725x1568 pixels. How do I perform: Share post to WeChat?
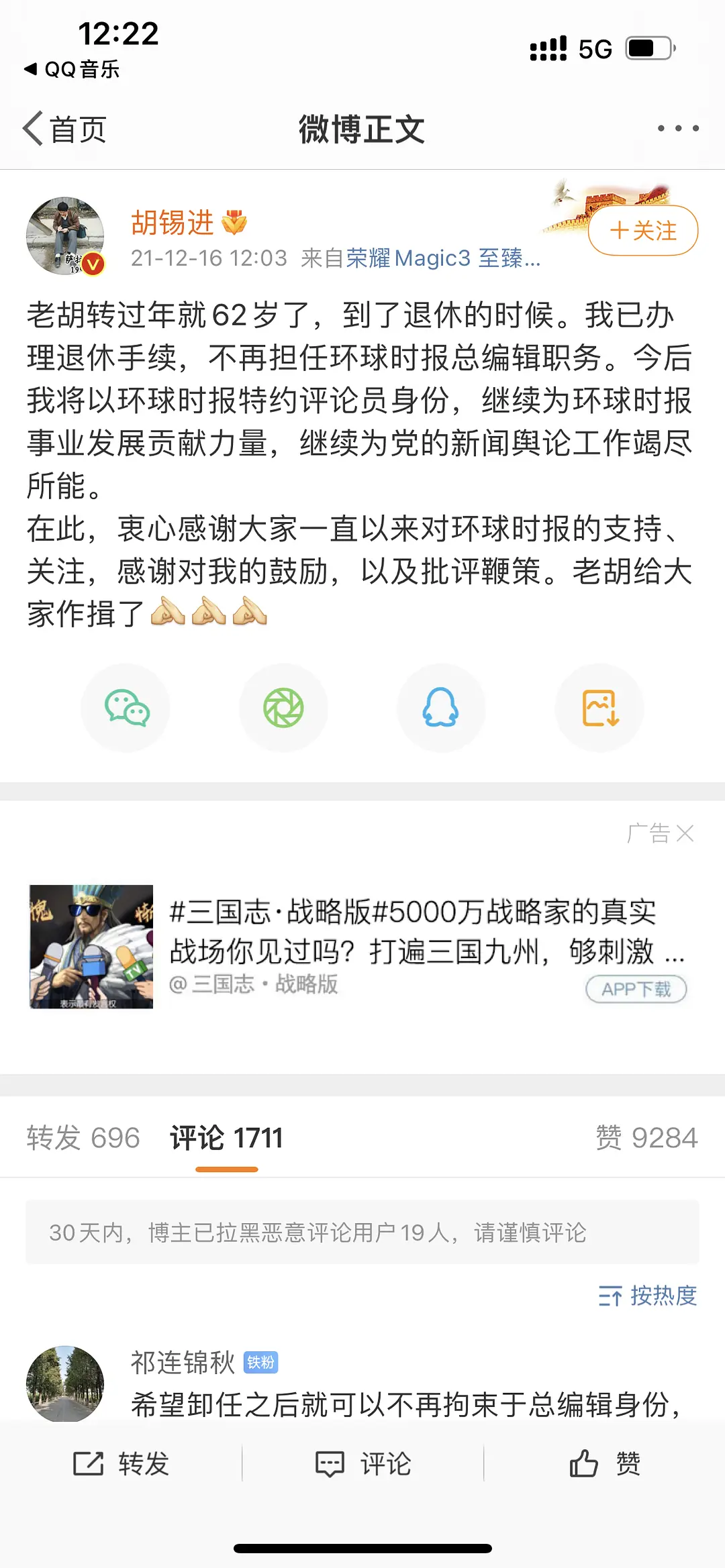coord(126,708)
